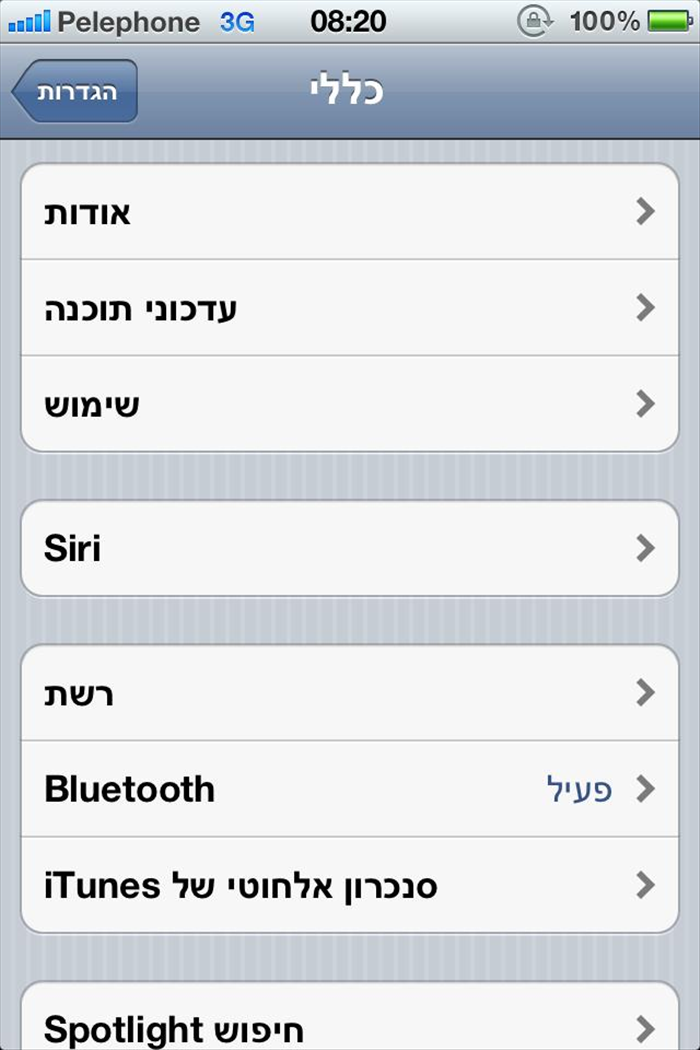700x1050 pixels.
Task: Open the רשת (Network) row
Action: click(x=350, y=693)
